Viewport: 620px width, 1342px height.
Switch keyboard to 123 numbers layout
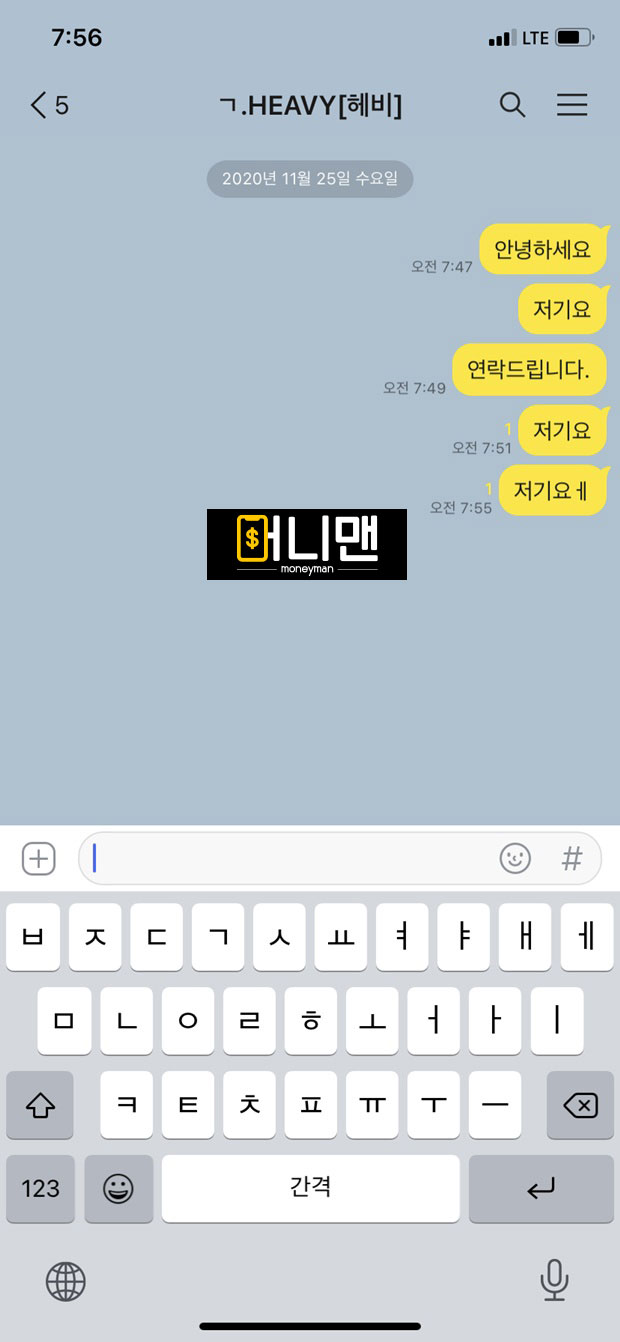40,1188
